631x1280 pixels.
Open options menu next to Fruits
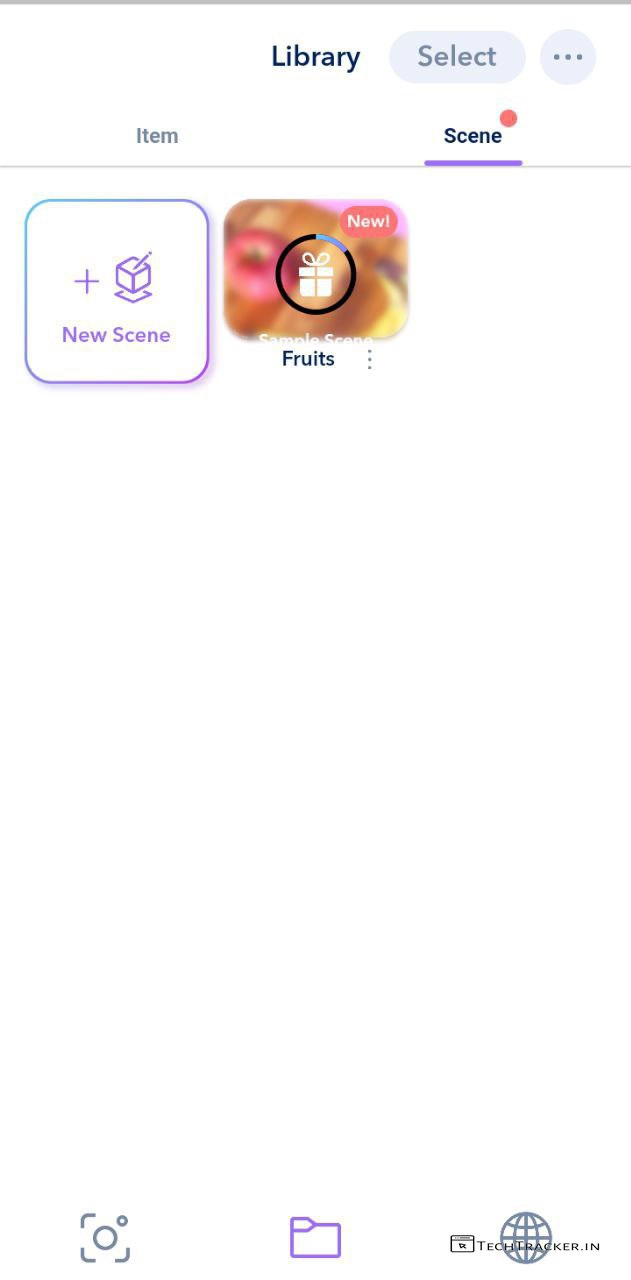coord(370,359)
